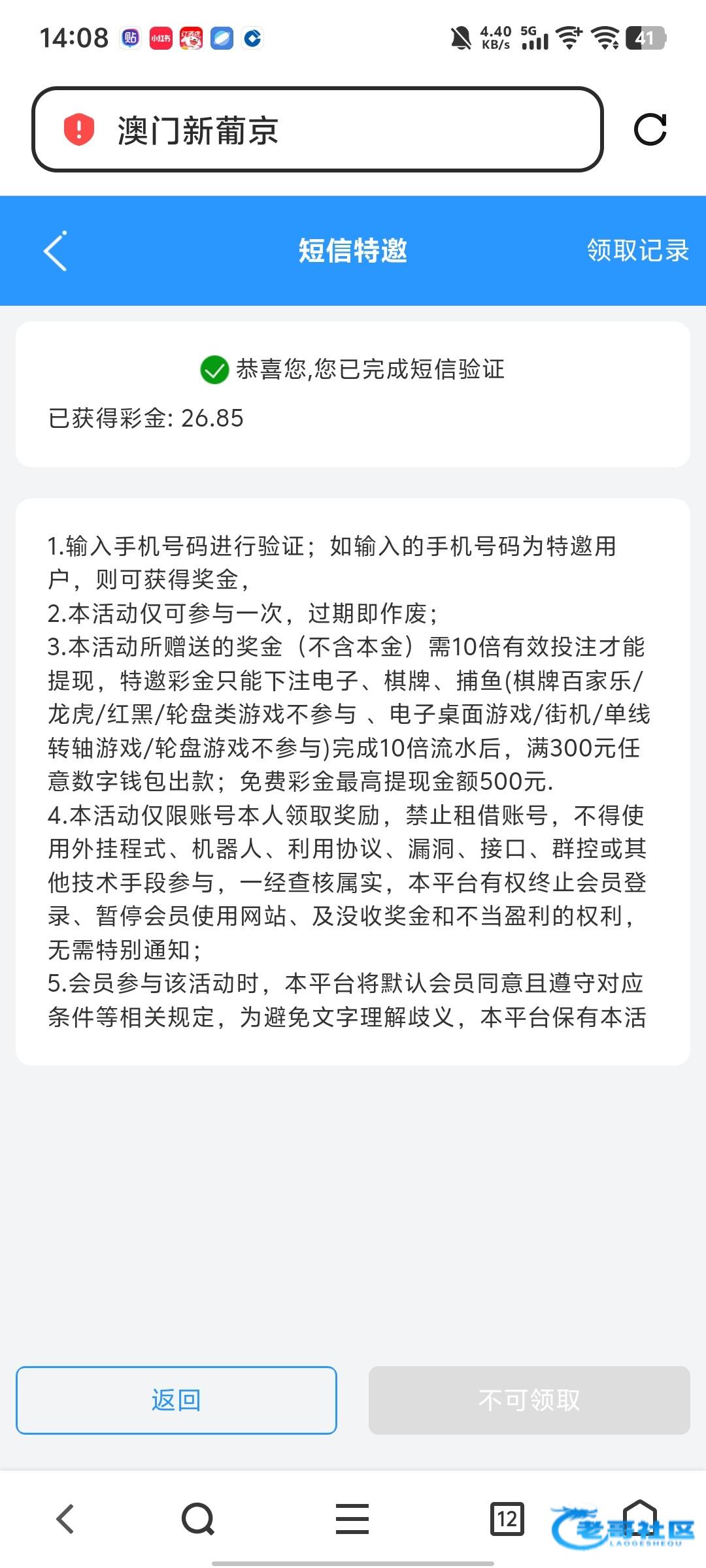This screenshot has width=706, height=1568.
Task: Open 领取记录 claim records
Action: coord(638,250)
